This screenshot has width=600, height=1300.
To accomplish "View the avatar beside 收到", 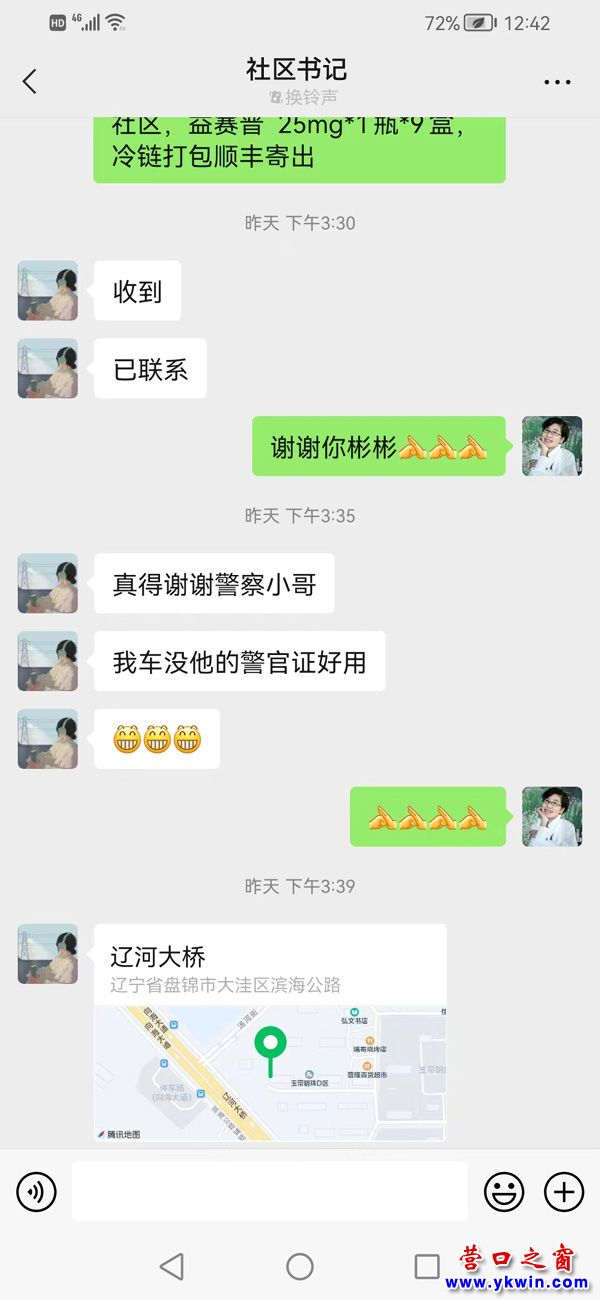I will [47, 291].
